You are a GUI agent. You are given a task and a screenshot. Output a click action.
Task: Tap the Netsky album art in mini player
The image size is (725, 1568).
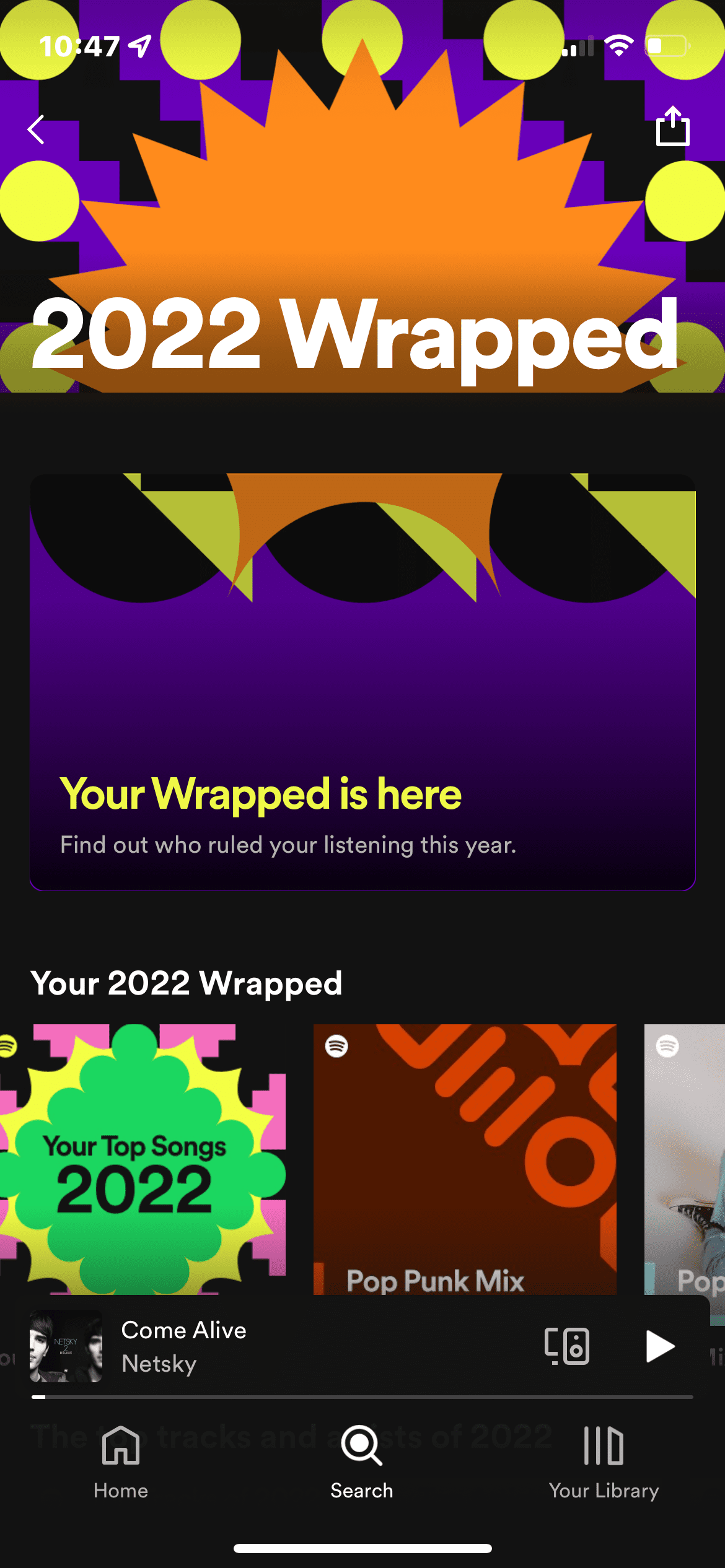click(66, 1345)
